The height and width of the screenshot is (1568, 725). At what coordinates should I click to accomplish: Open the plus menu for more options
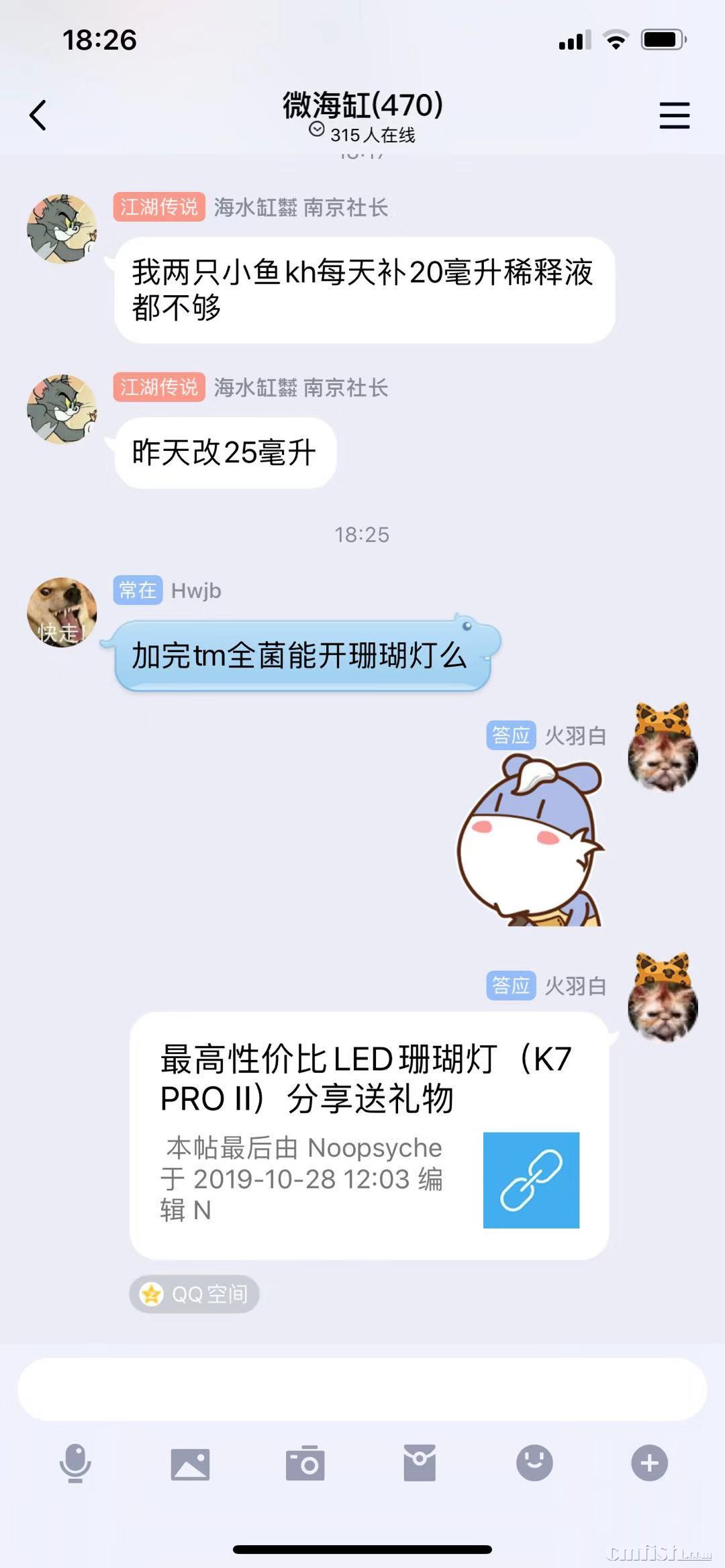tap(649, 1463)
